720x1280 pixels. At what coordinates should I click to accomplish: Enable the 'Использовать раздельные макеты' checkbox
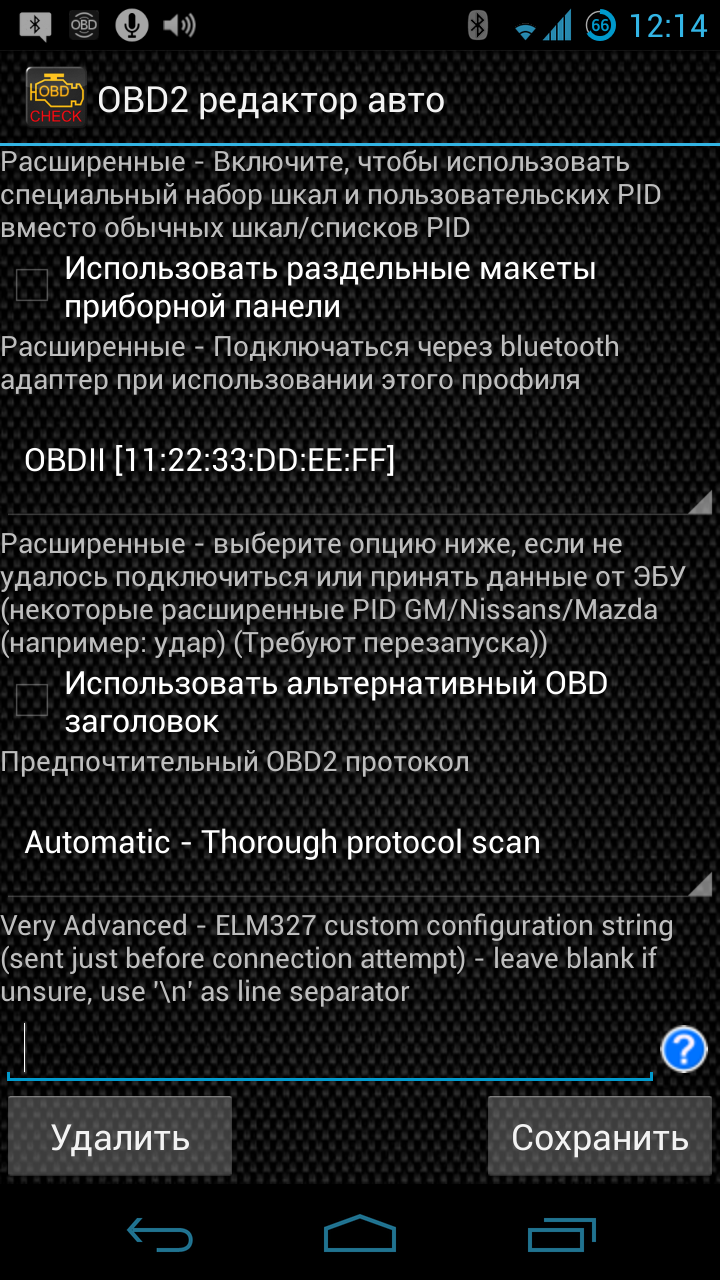coord(32,286)
